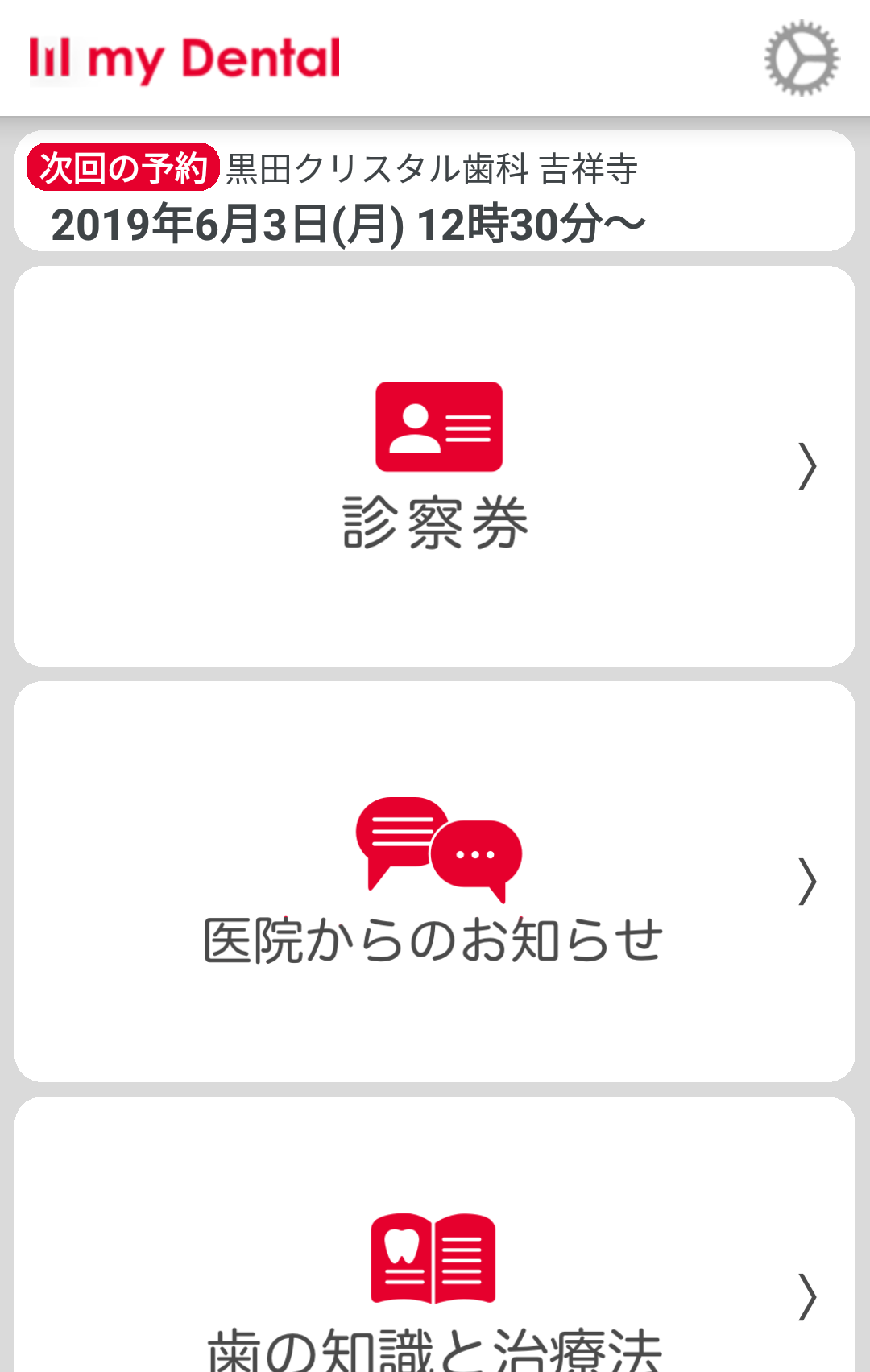The image size is (870, 1372).
Task: Open 医院からのお知らせ clinic notices
Action: click(435, 882)
